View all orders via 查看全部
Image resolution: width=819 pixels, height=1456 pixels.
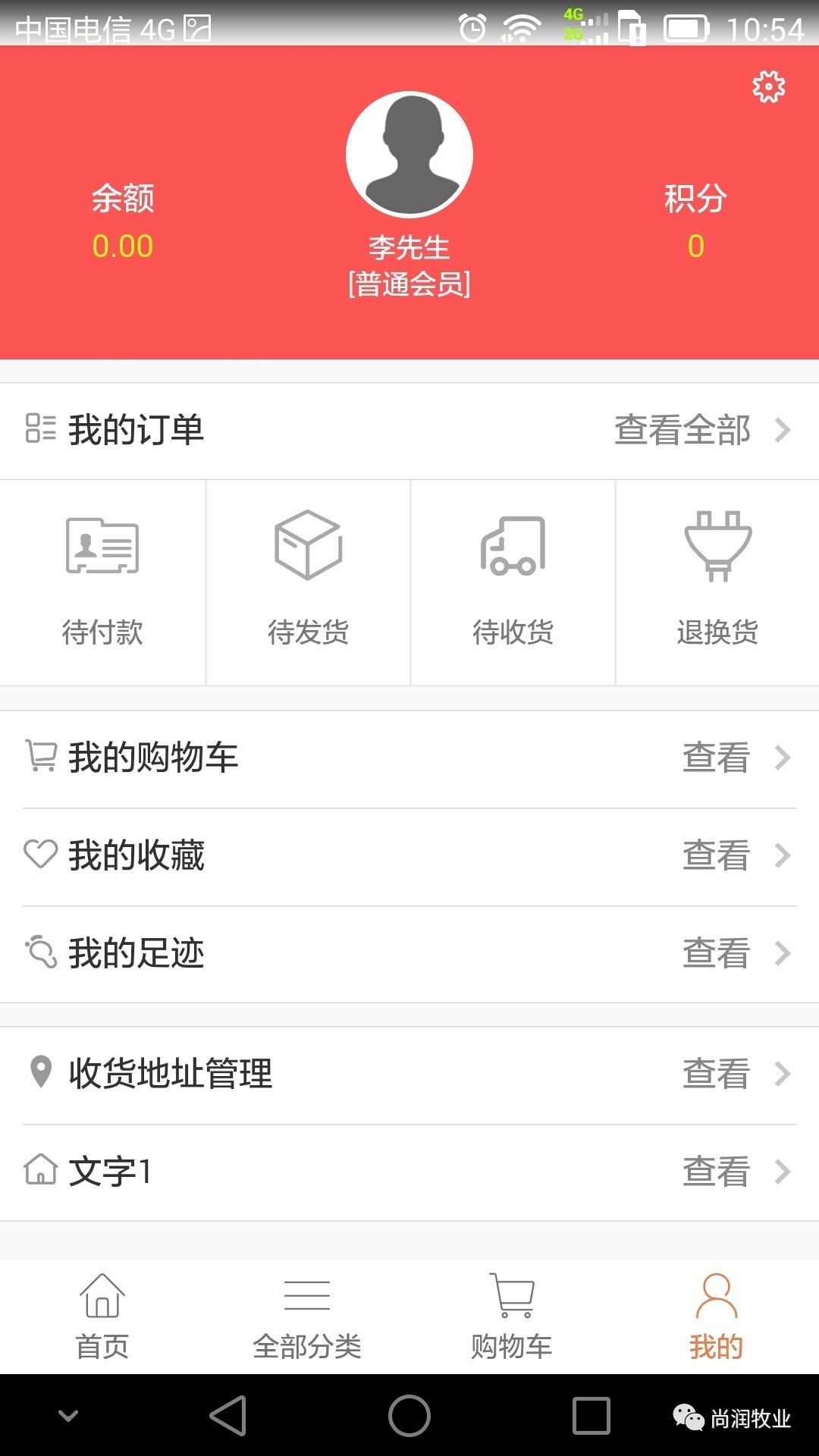(x=702, y=430)
